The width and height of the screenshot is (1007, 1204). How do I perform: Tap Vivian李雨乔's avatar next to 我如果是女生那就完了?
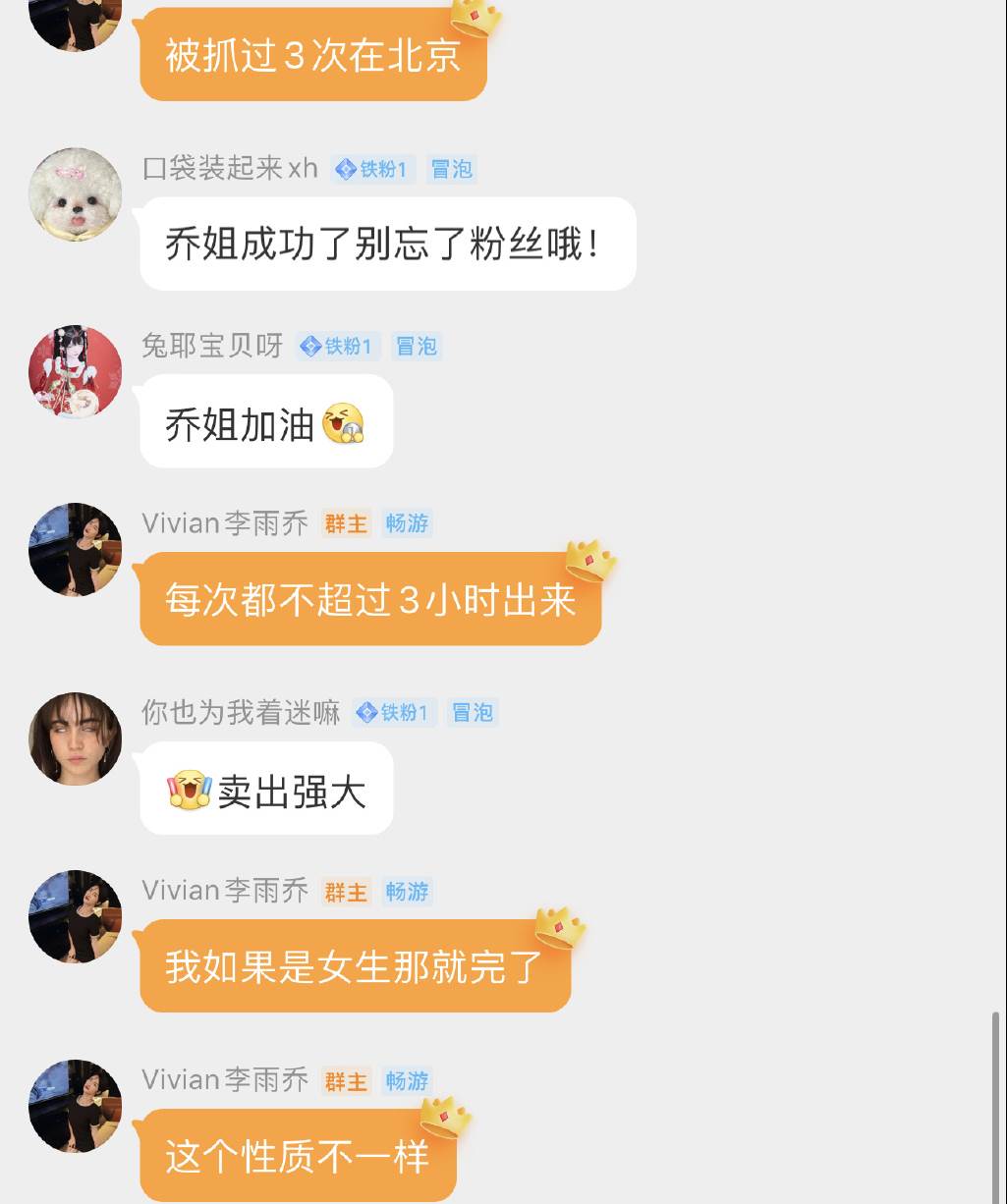point(76,916)
